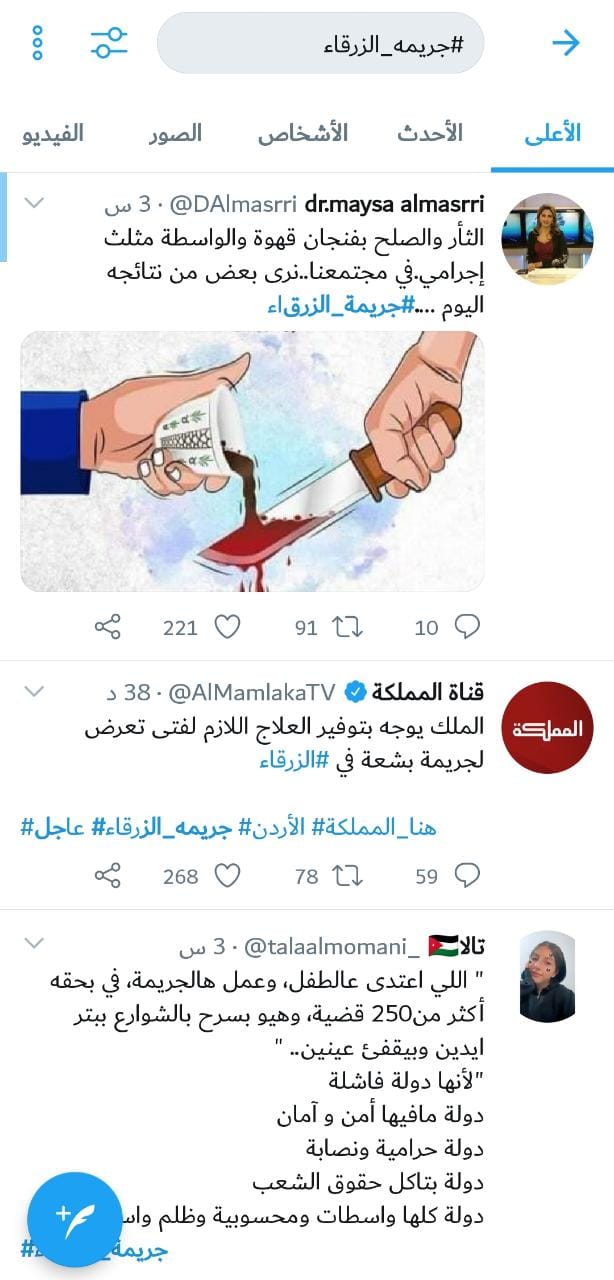
Task: Expand options arrow on قناة المملكة tweet
Action: point(34,691)
